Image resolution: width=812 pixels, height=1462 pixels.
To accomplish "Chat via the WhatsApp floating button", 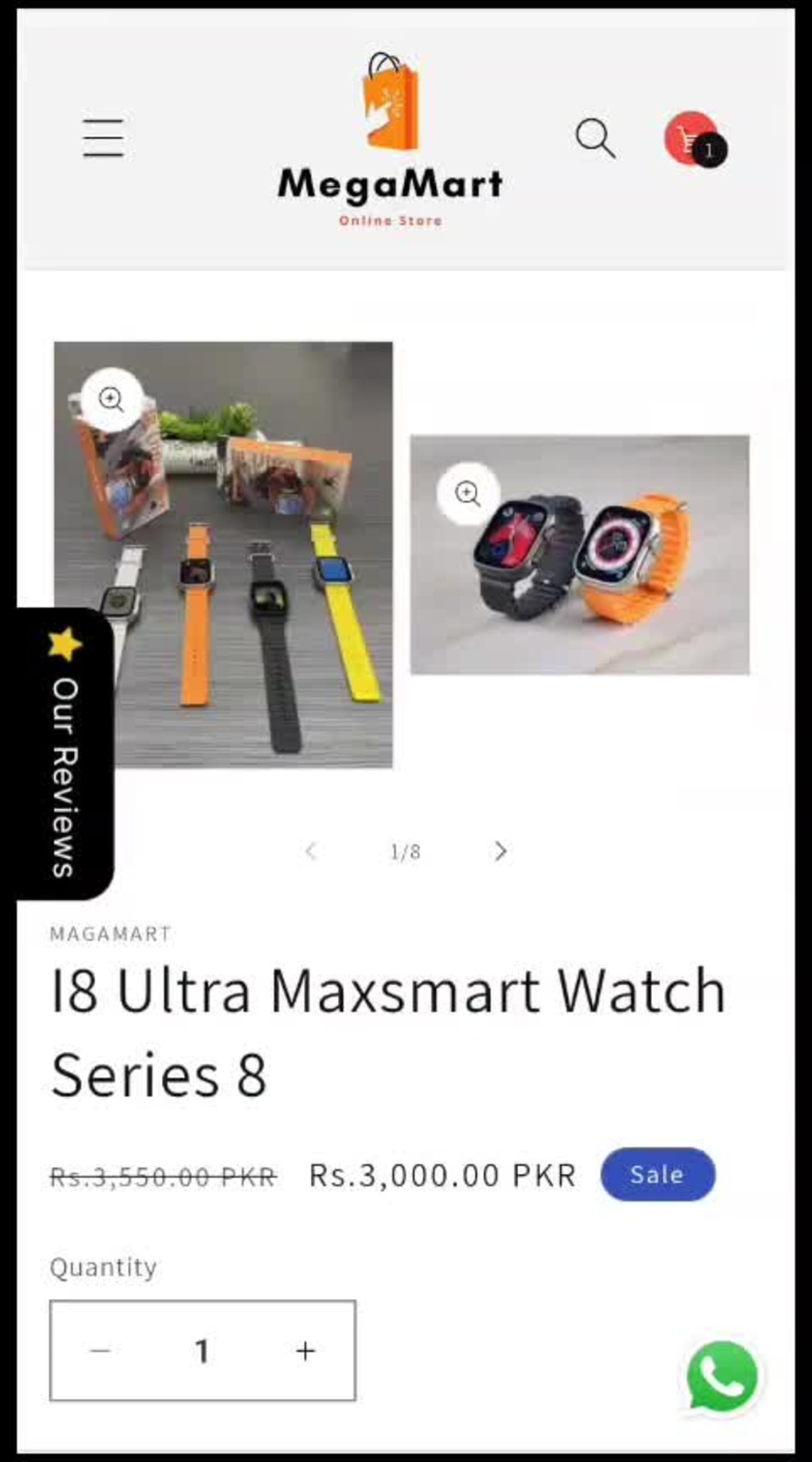I will coord(721,1377).
